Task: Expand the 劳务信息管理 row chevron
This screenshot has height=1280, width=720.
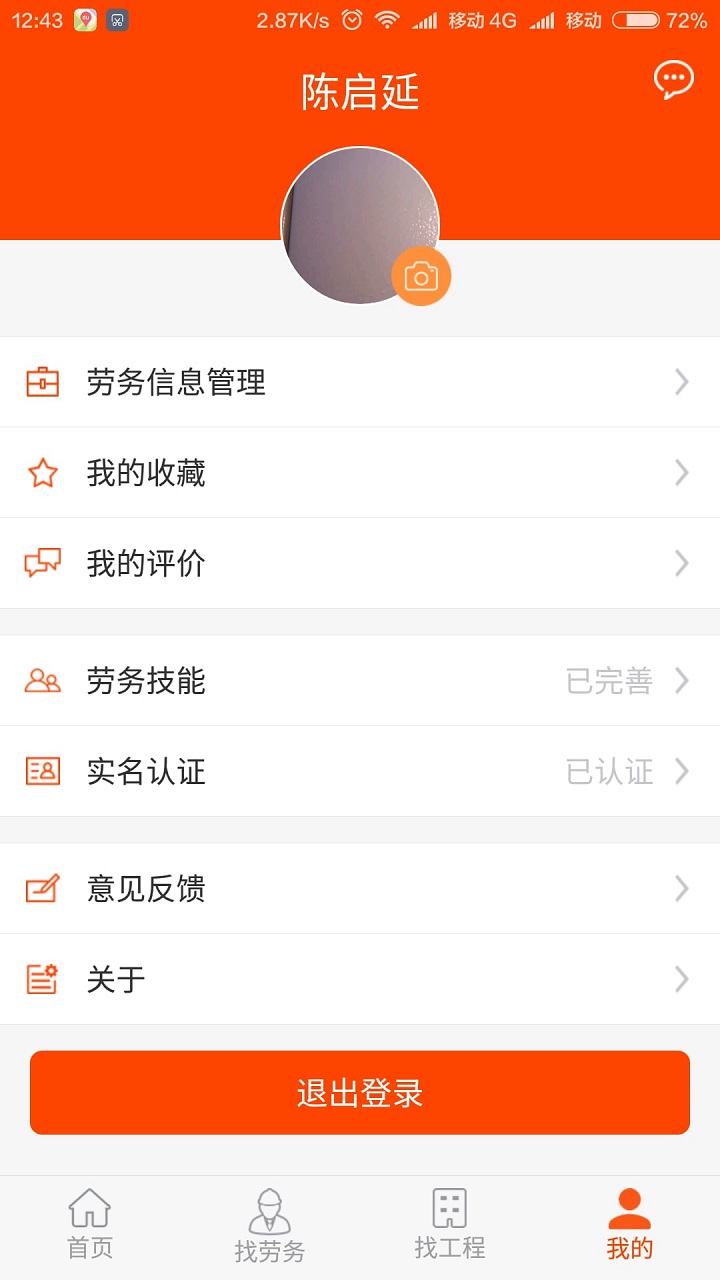Action: 682,382
